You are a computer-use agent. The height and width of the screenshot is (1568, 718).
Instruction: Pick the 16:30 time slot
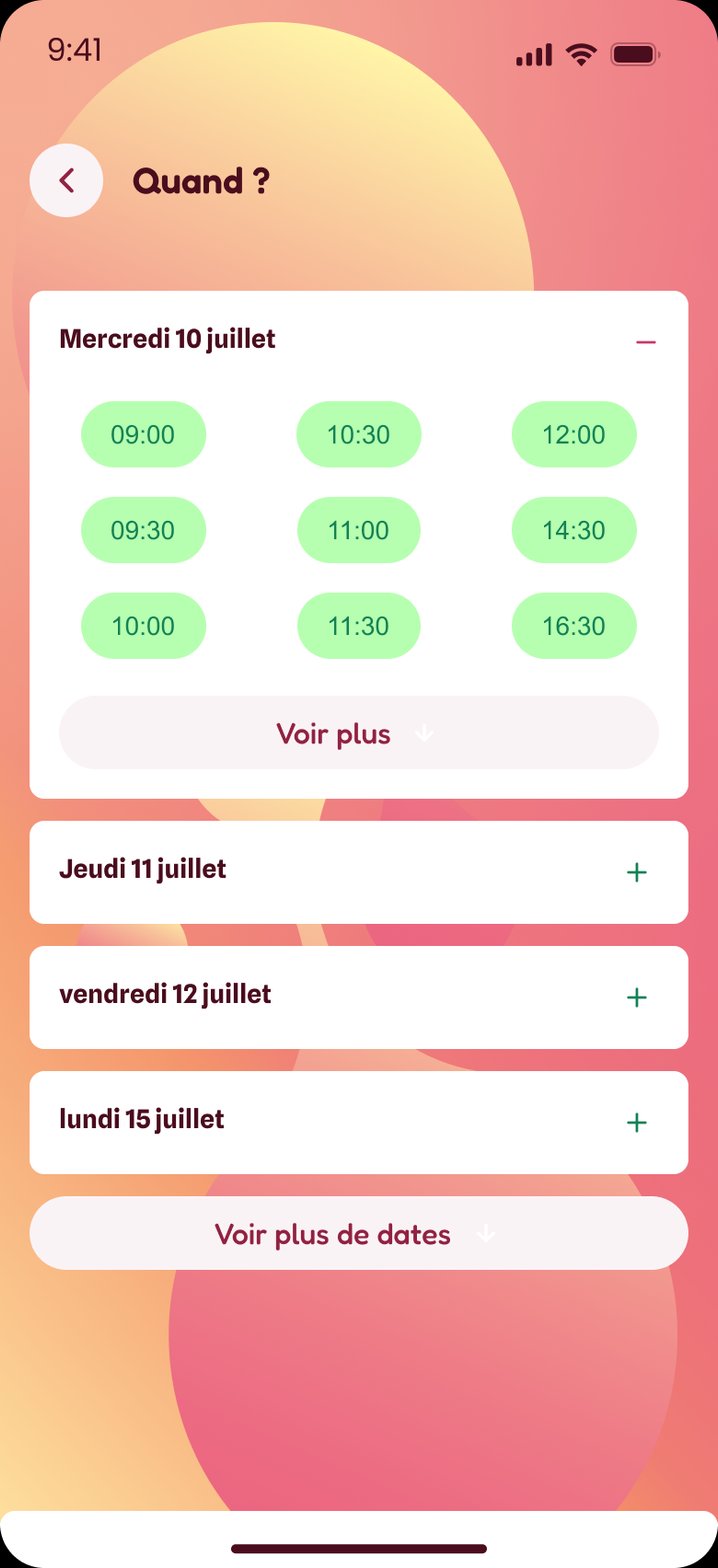pyautogui.click(x=574, y=626)
